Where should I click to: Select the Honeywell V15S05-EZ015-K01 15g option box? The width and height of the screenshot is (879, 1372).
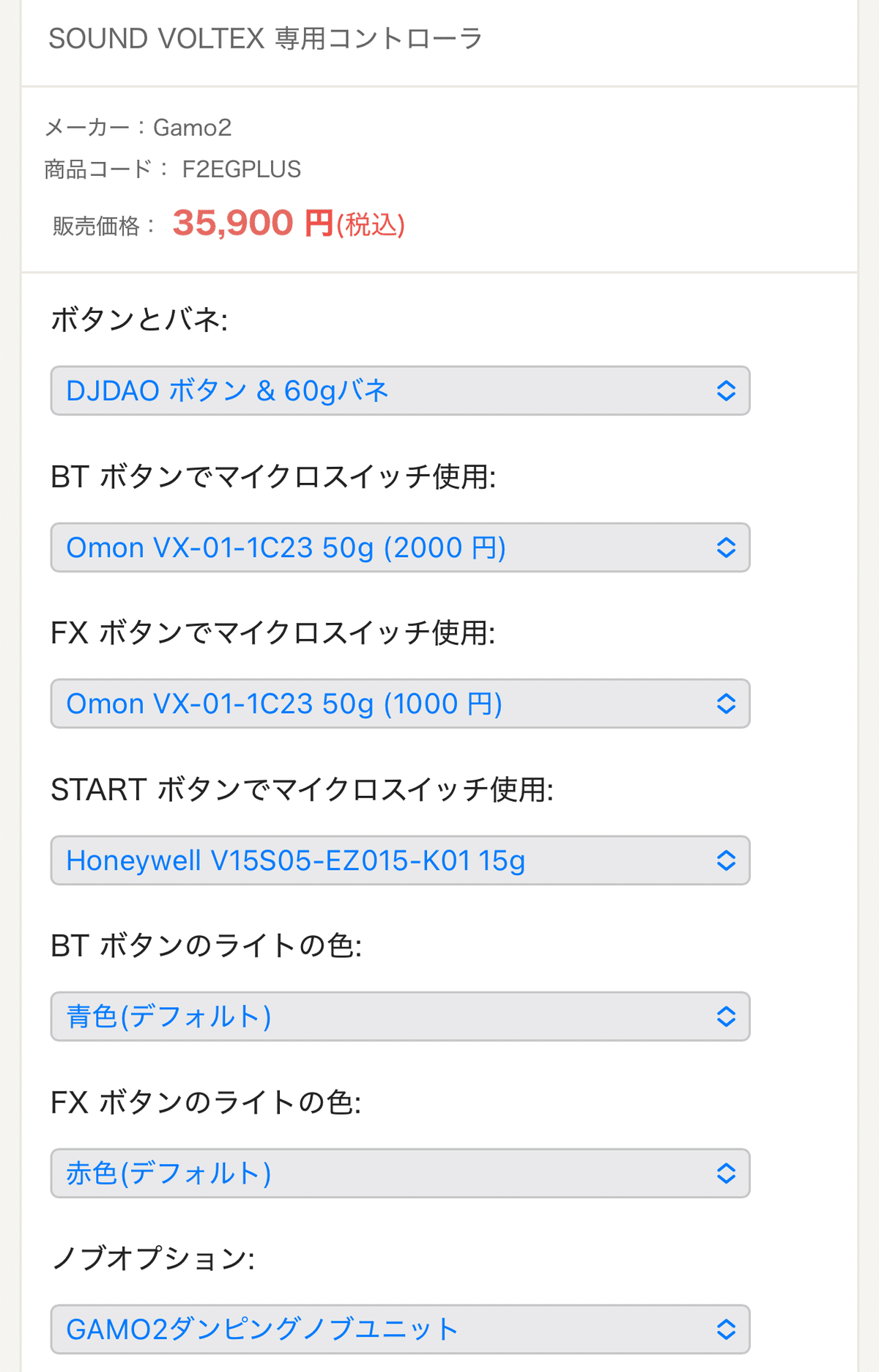[399, 860]
